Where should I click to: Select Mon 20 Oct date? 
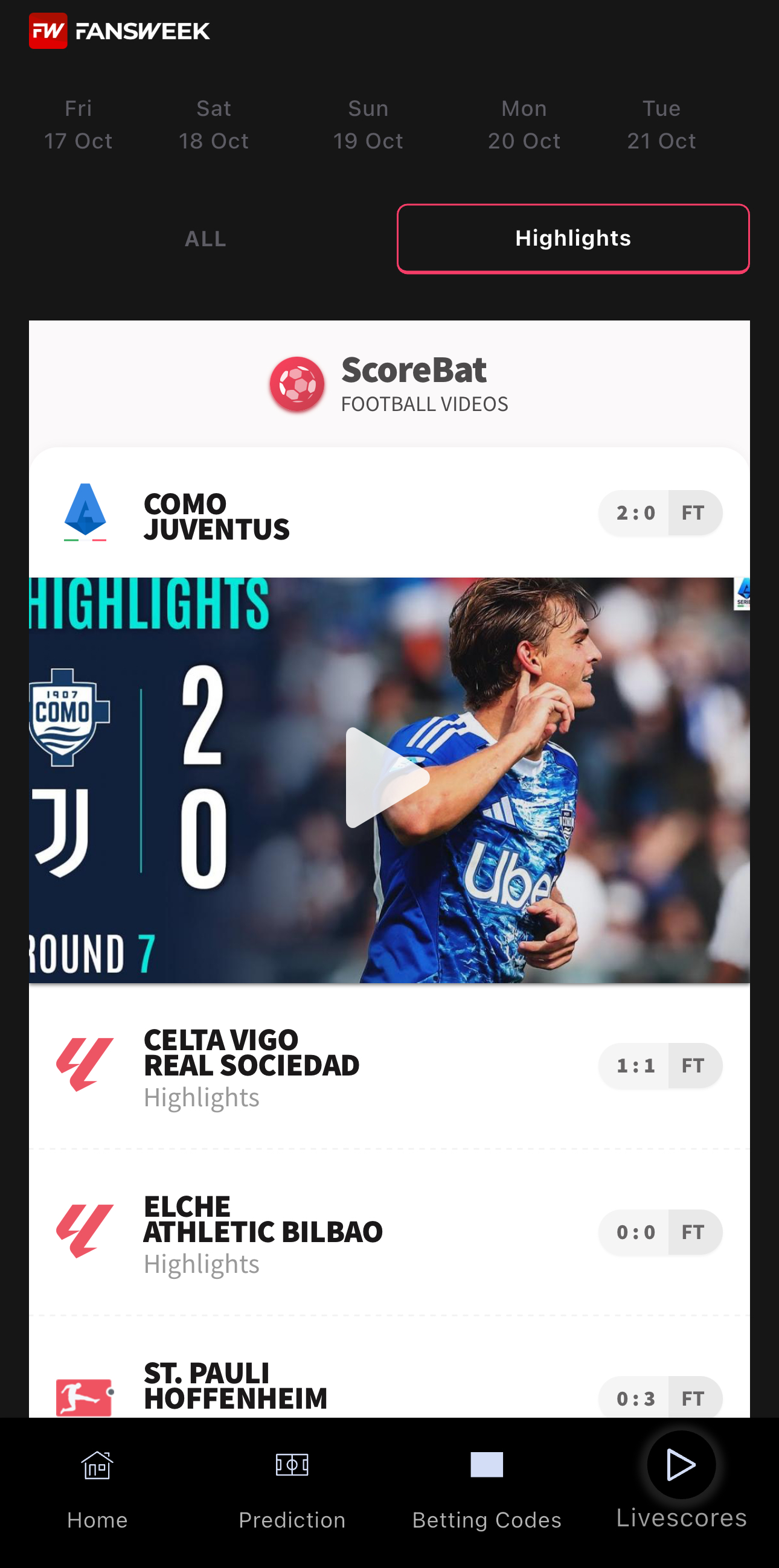tap(524, 124)
